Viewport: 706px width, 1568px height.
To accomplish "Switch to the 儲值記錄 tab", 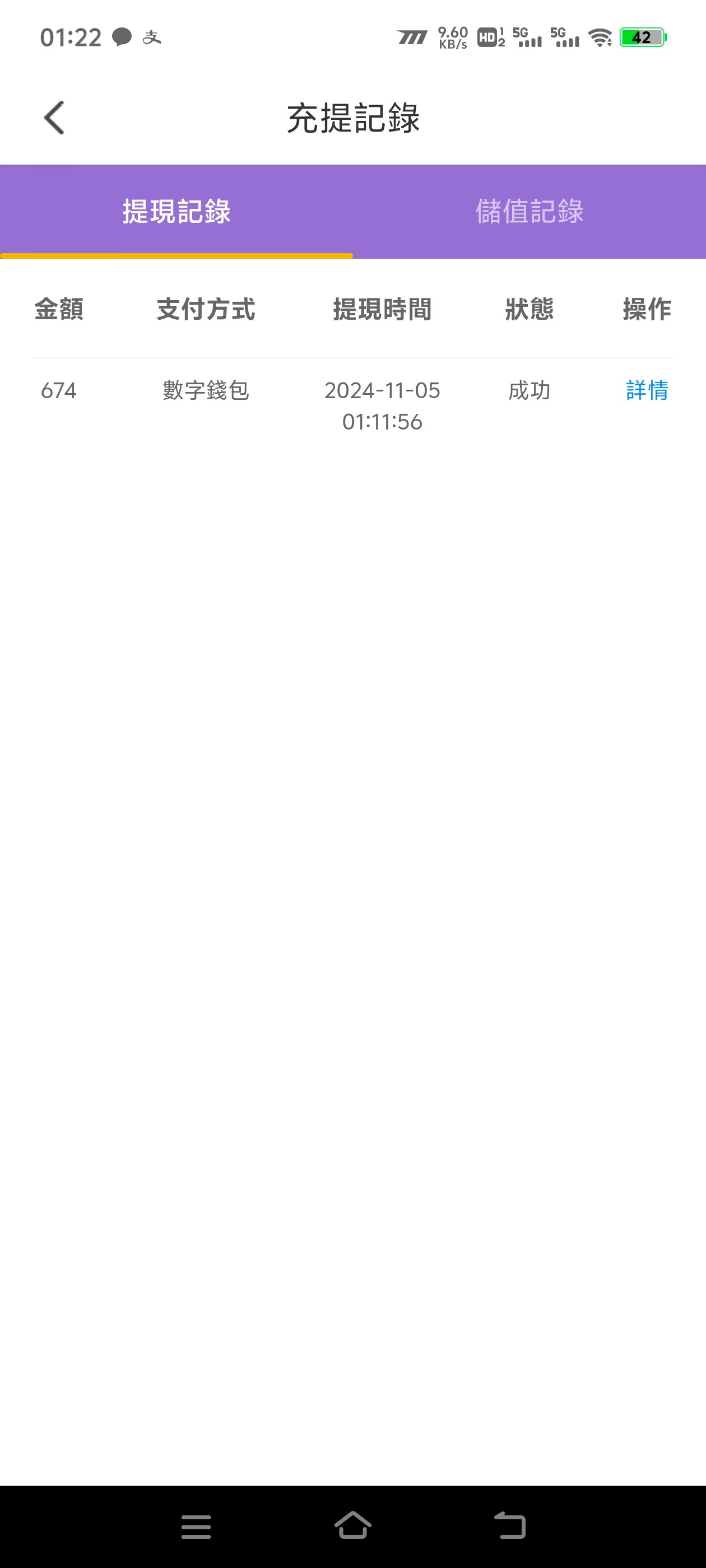I will [x=529, y=211].
